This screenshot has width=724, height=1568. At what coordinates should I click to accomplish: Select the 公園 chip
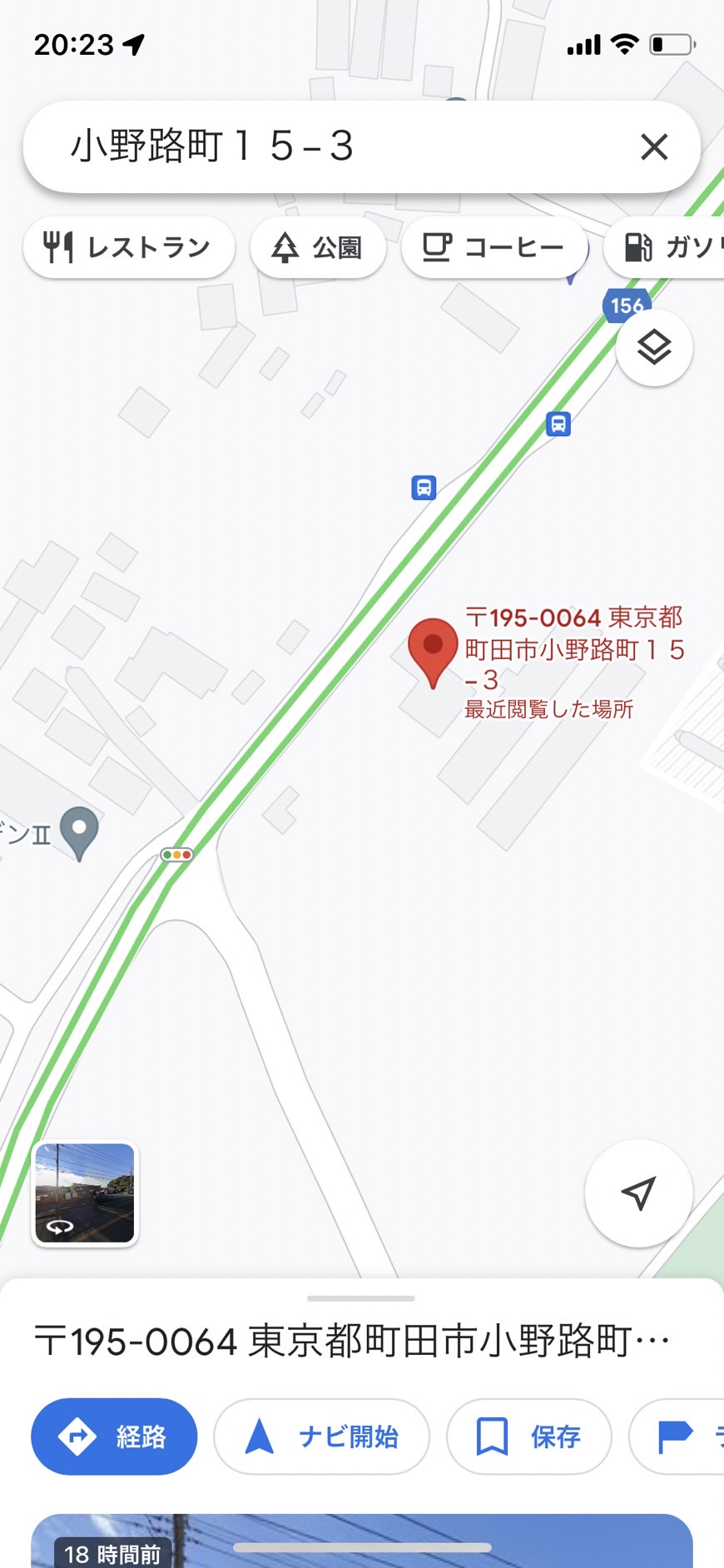(318, 247)
